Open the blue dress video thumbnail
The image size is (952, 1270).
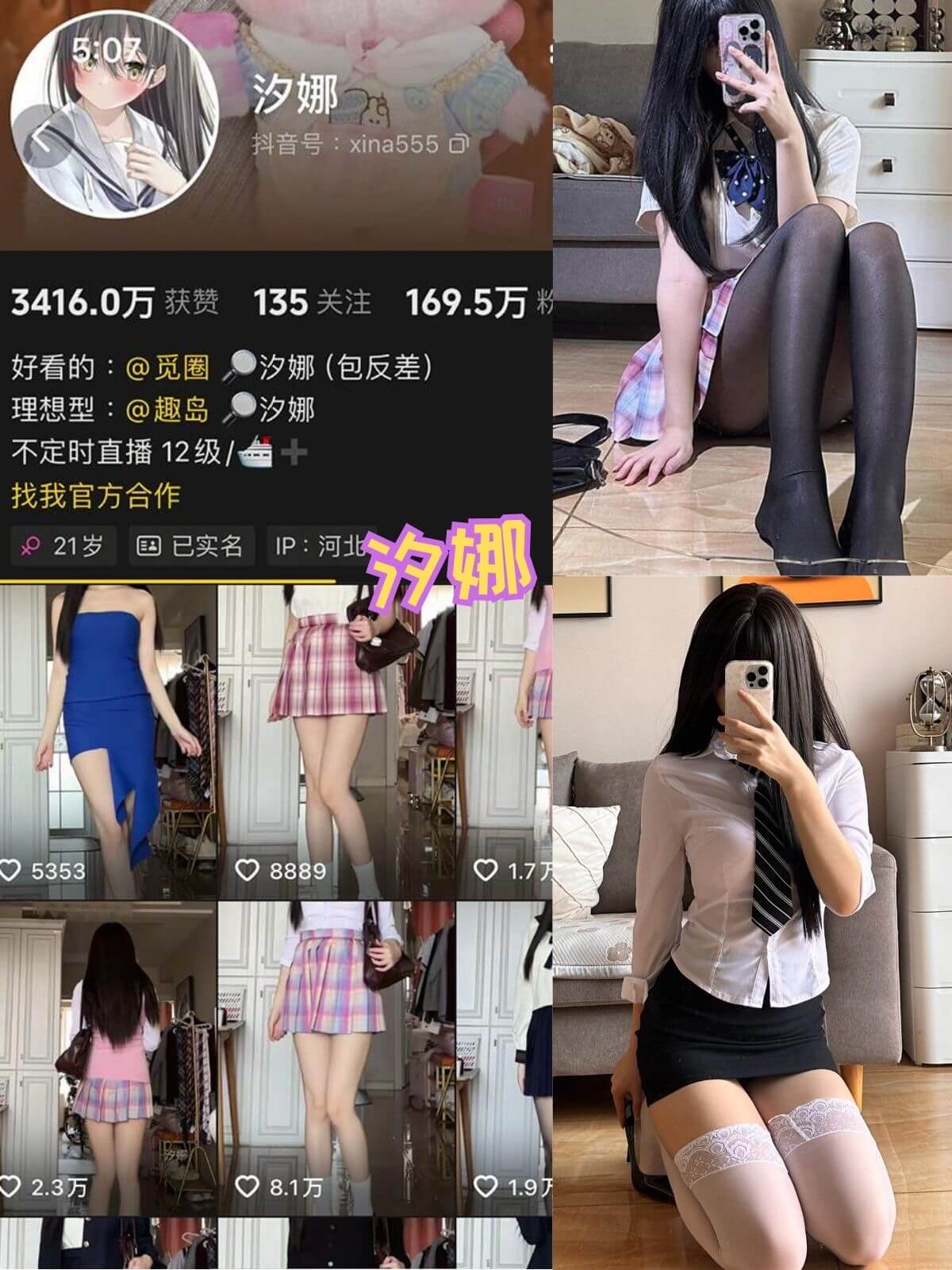(106, 730)
